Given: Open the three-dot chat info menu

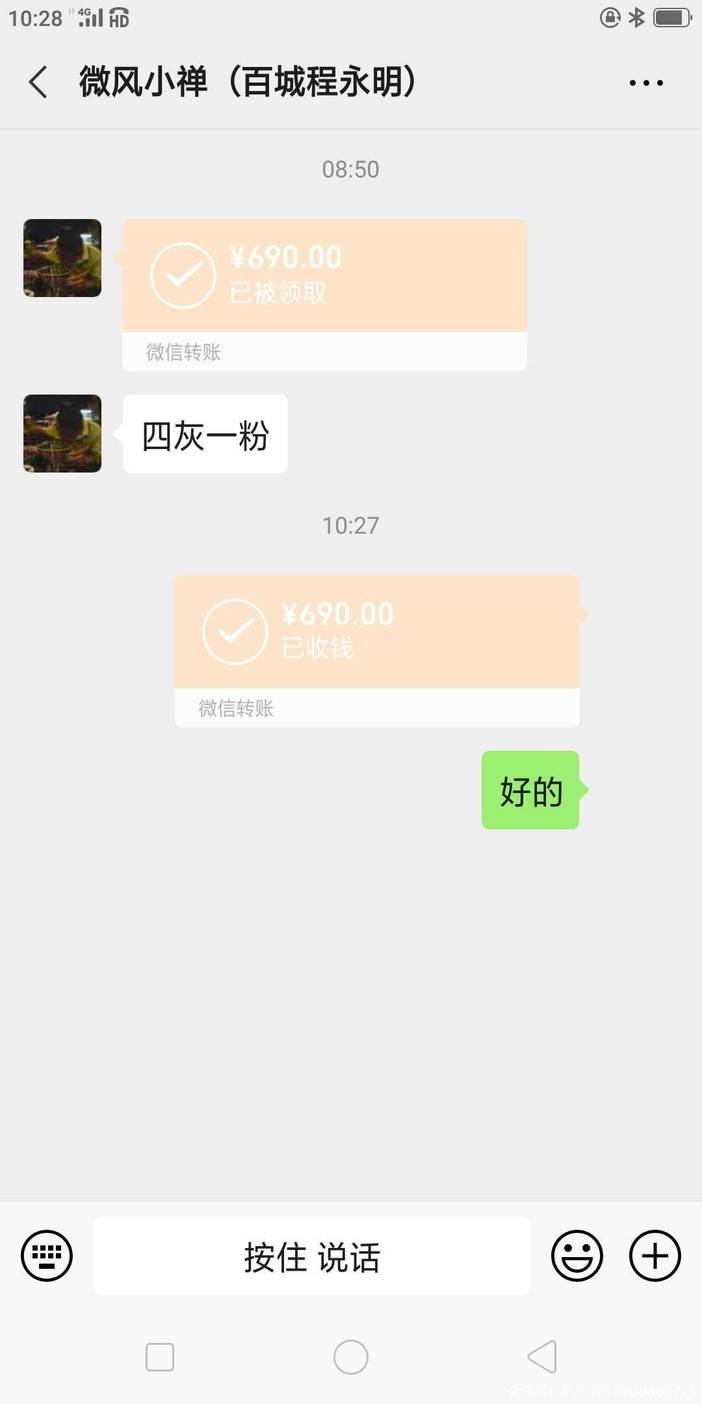Looking at the screenshot, I should 646,83.
